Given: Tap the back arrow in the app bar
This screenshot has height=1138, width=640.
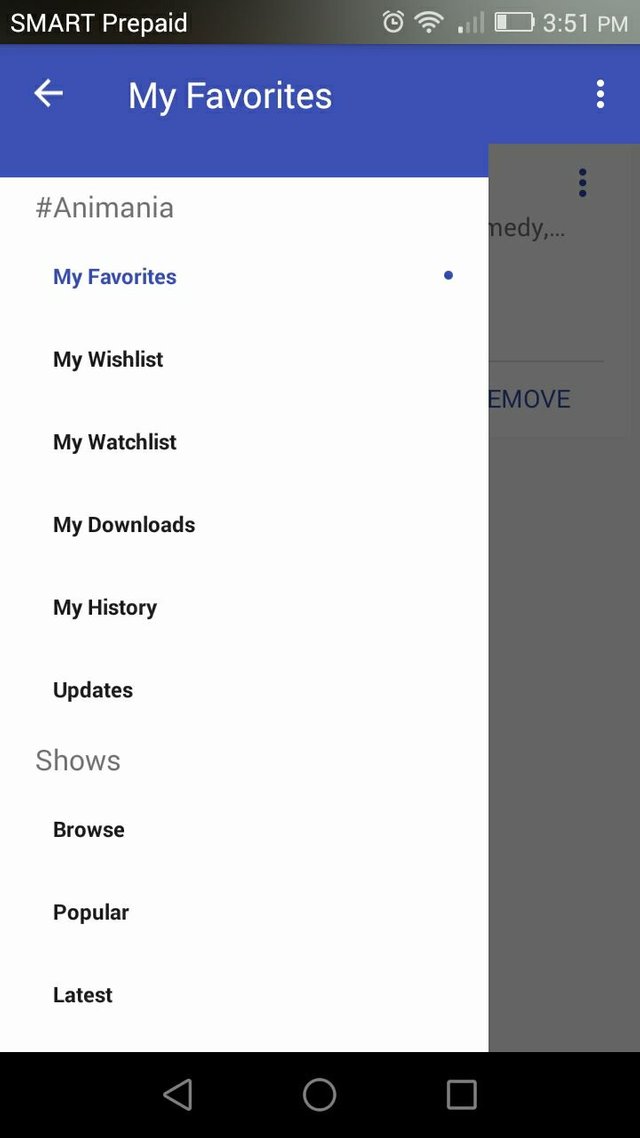Looking at the screenshot, I should [48, 94].
